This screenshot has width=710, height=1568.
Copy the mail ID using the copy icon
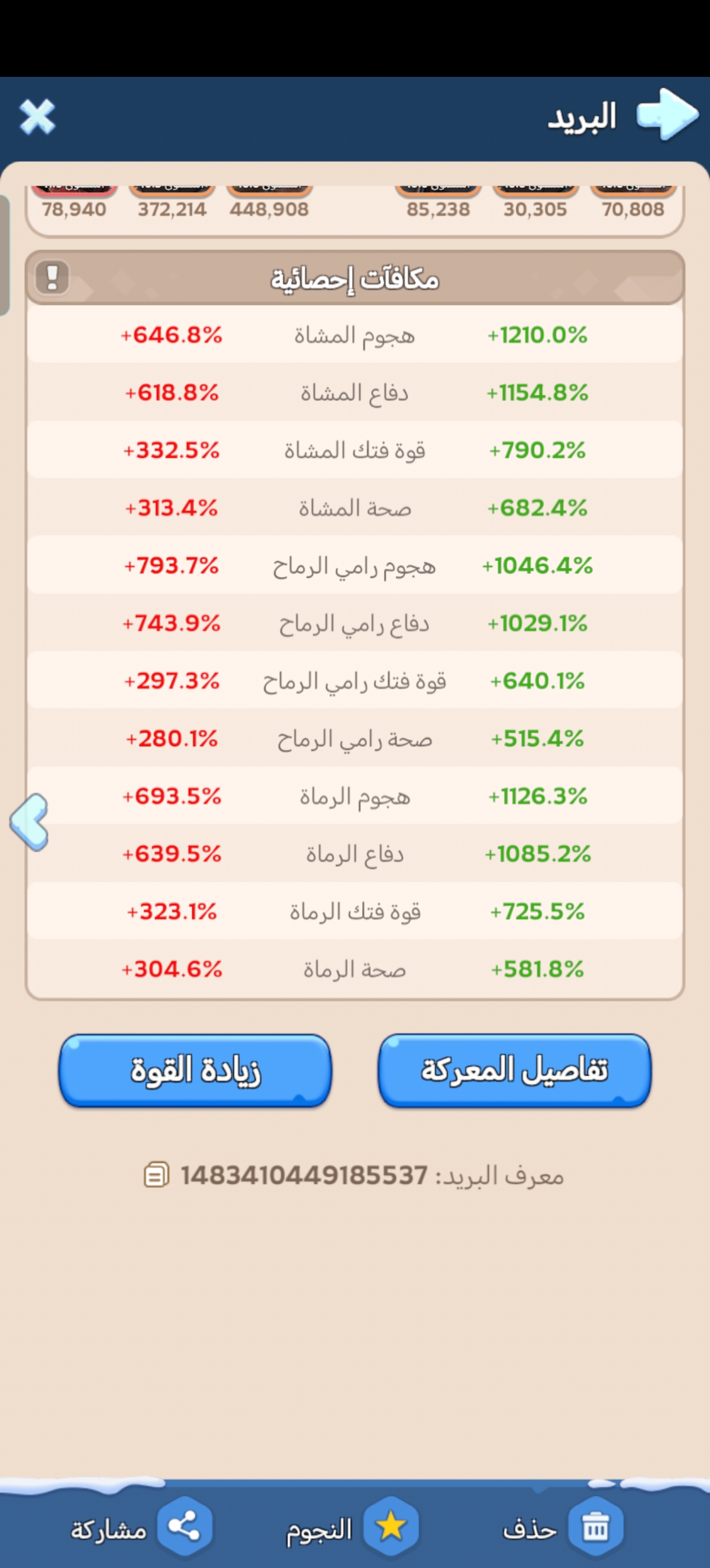(x=156, y=1175)
